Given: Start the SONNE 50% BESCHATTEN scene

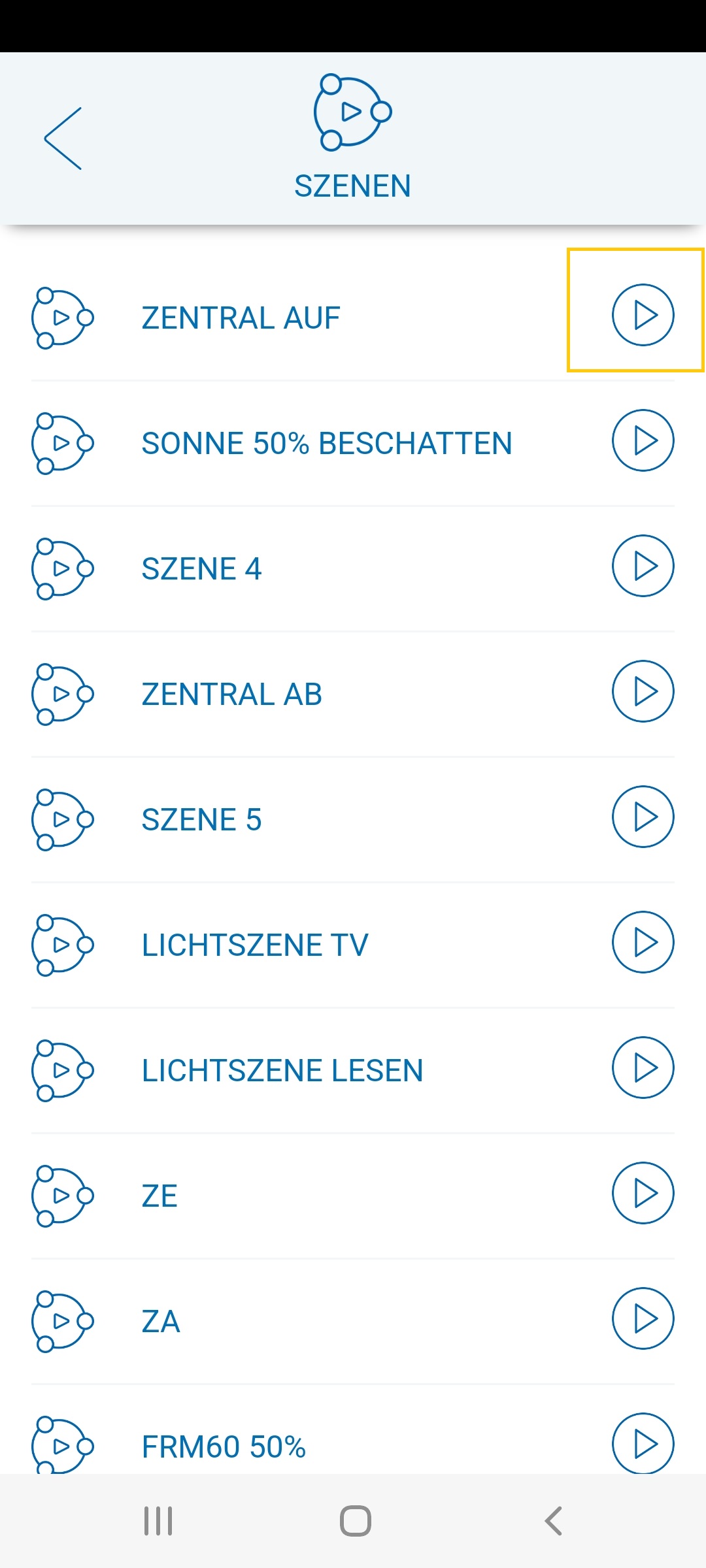Looking at the screenshot, I should point(643,440).
